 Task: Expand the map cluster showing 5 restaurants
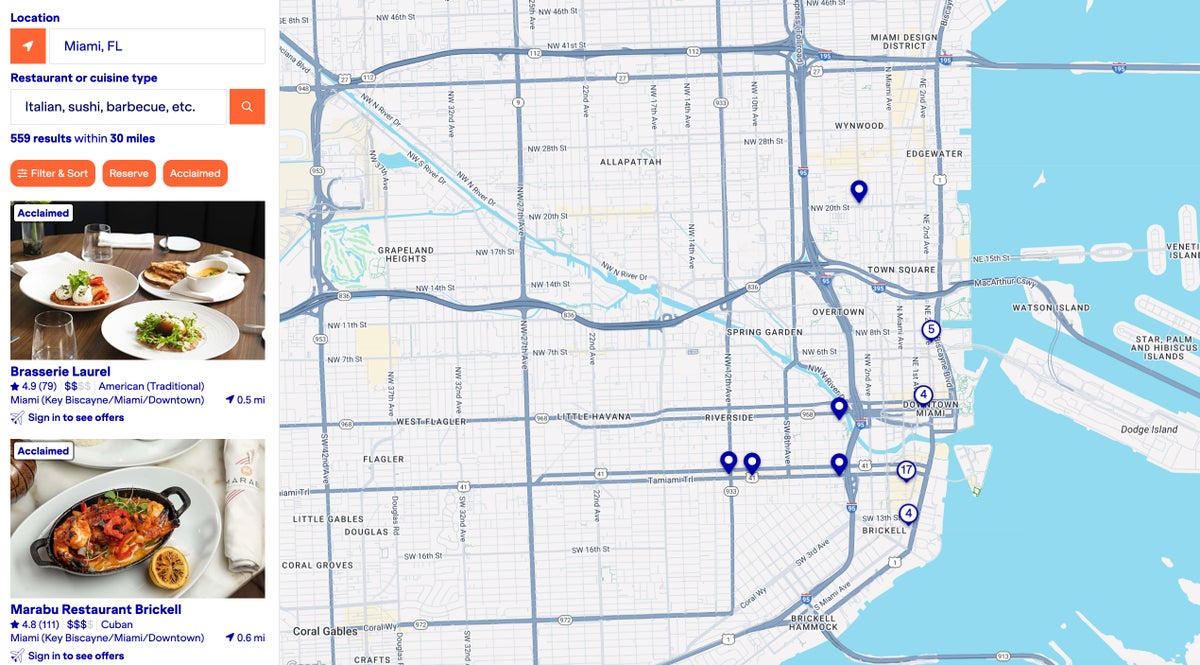(931, 329)
